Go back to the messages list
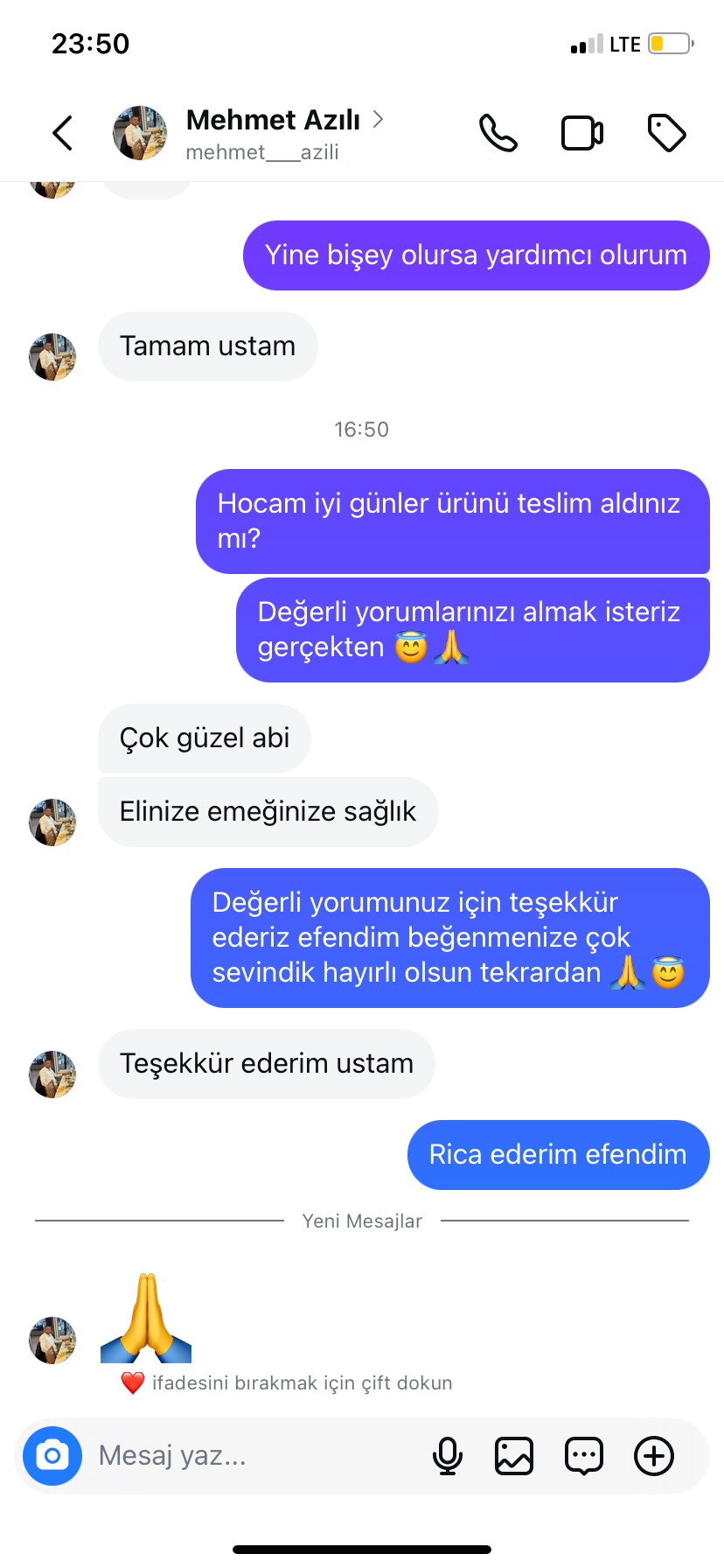This screenshot has width=724, height=1568. [x=62, y=133]
